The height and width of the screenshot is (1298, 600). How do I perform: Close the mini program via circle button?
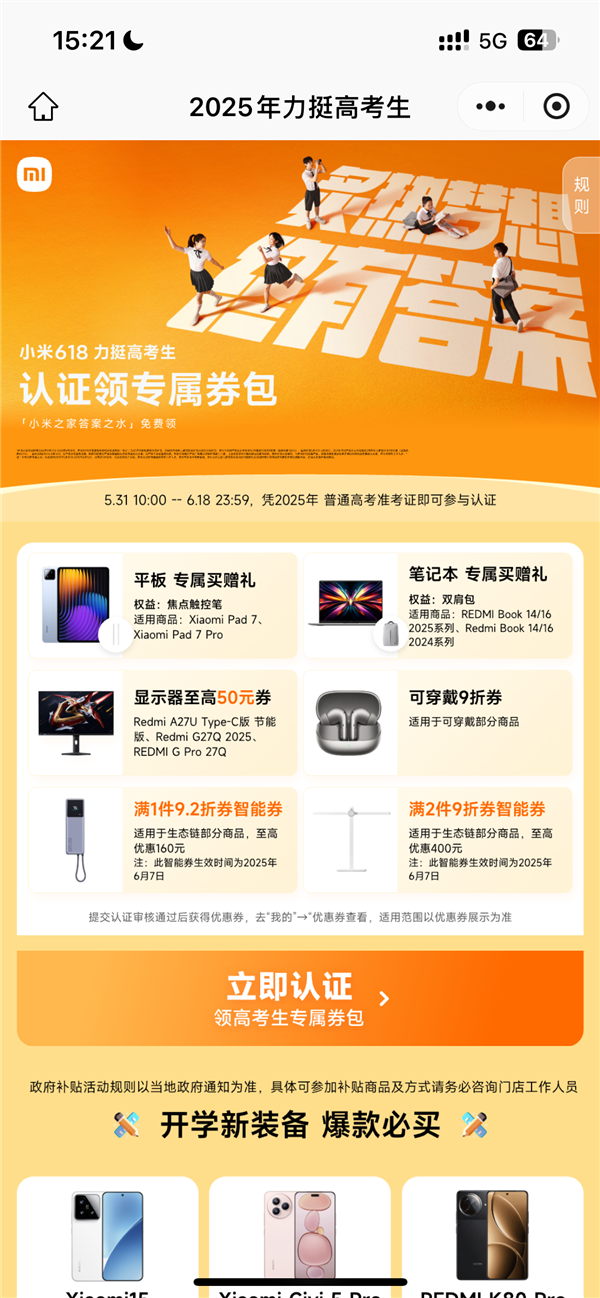point(555,107)
